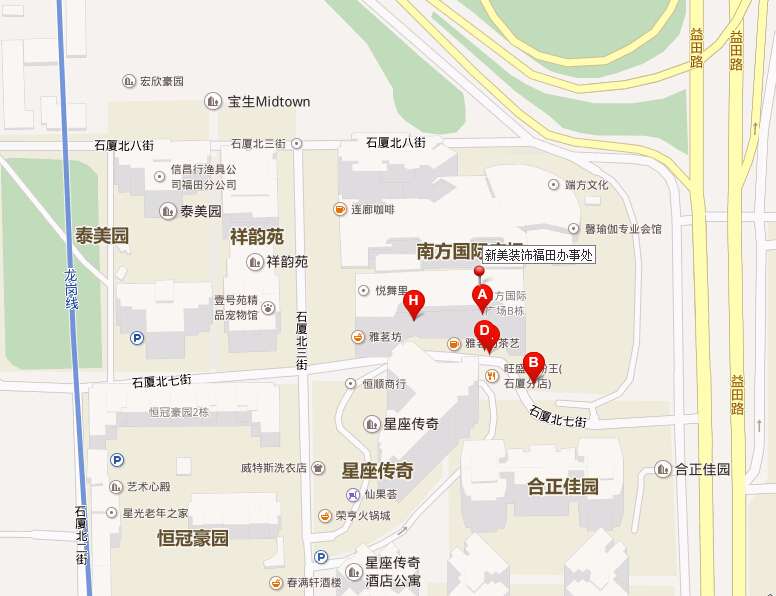Select the red marker A

tap(481, 295)
